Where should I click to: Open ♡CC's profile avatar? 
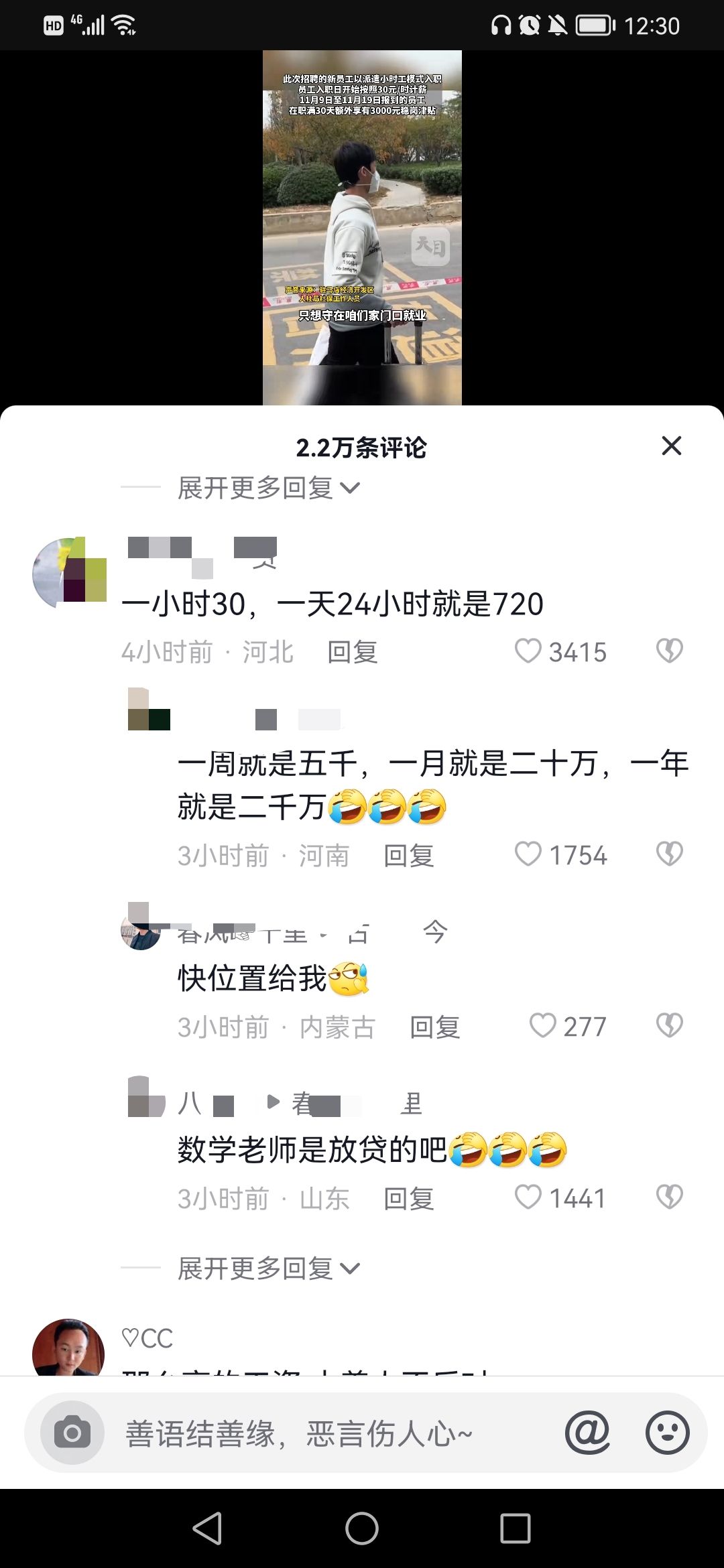[68, 1348]
